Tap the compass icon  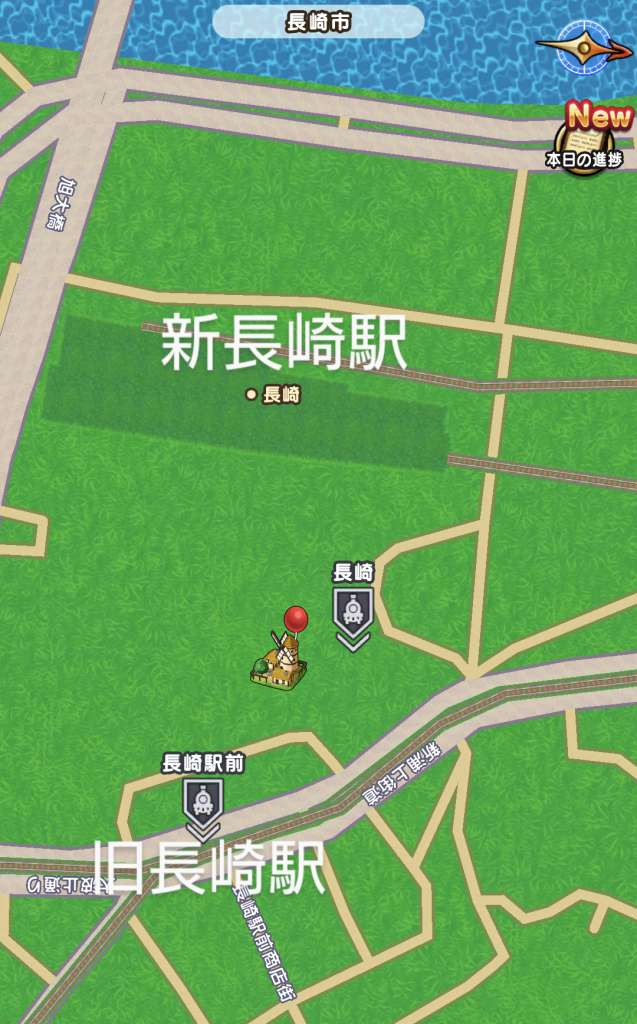(584, 46)
